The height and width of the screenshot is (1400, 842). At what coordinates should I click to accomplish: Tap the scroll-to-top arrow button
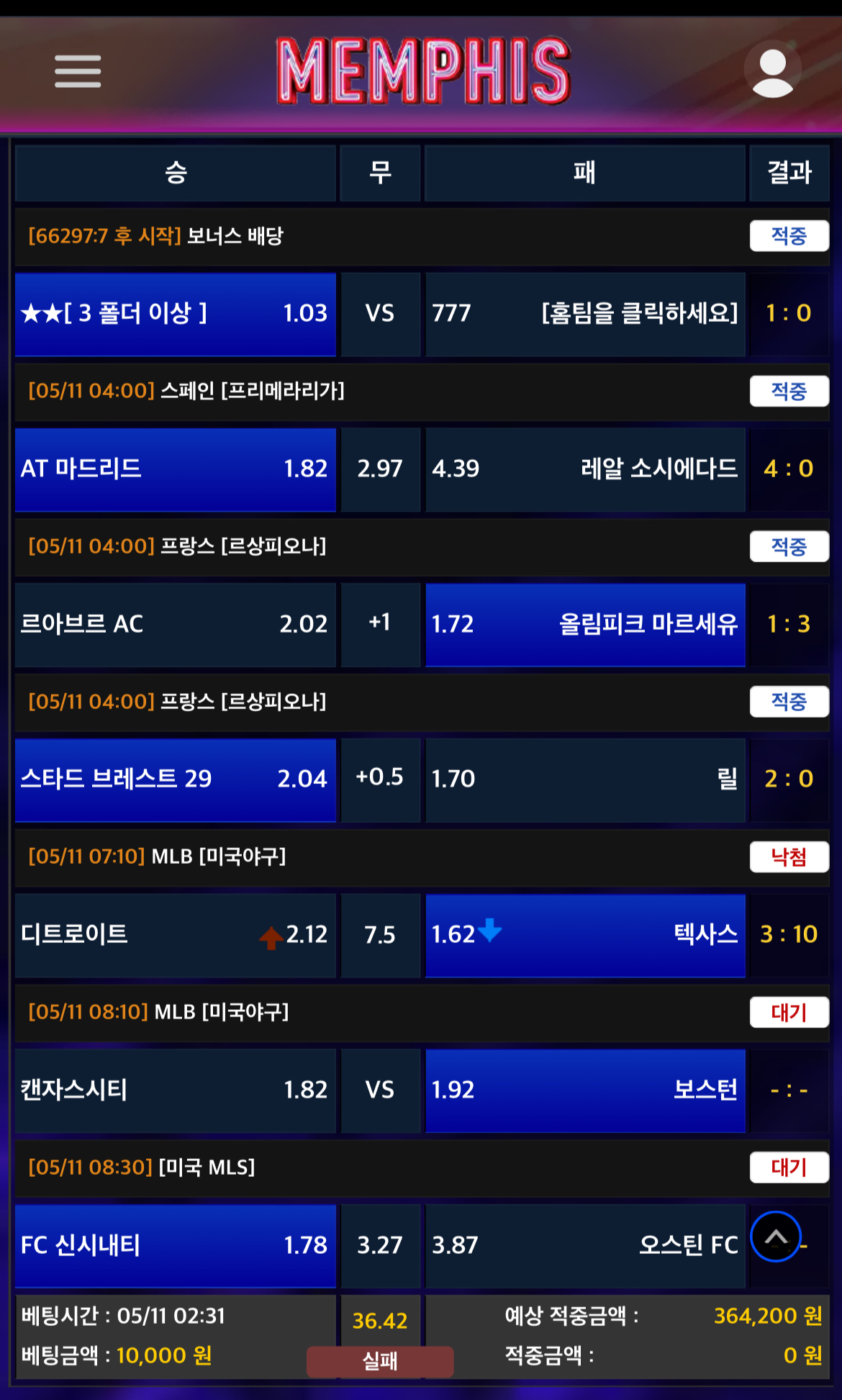(776, 1237)
